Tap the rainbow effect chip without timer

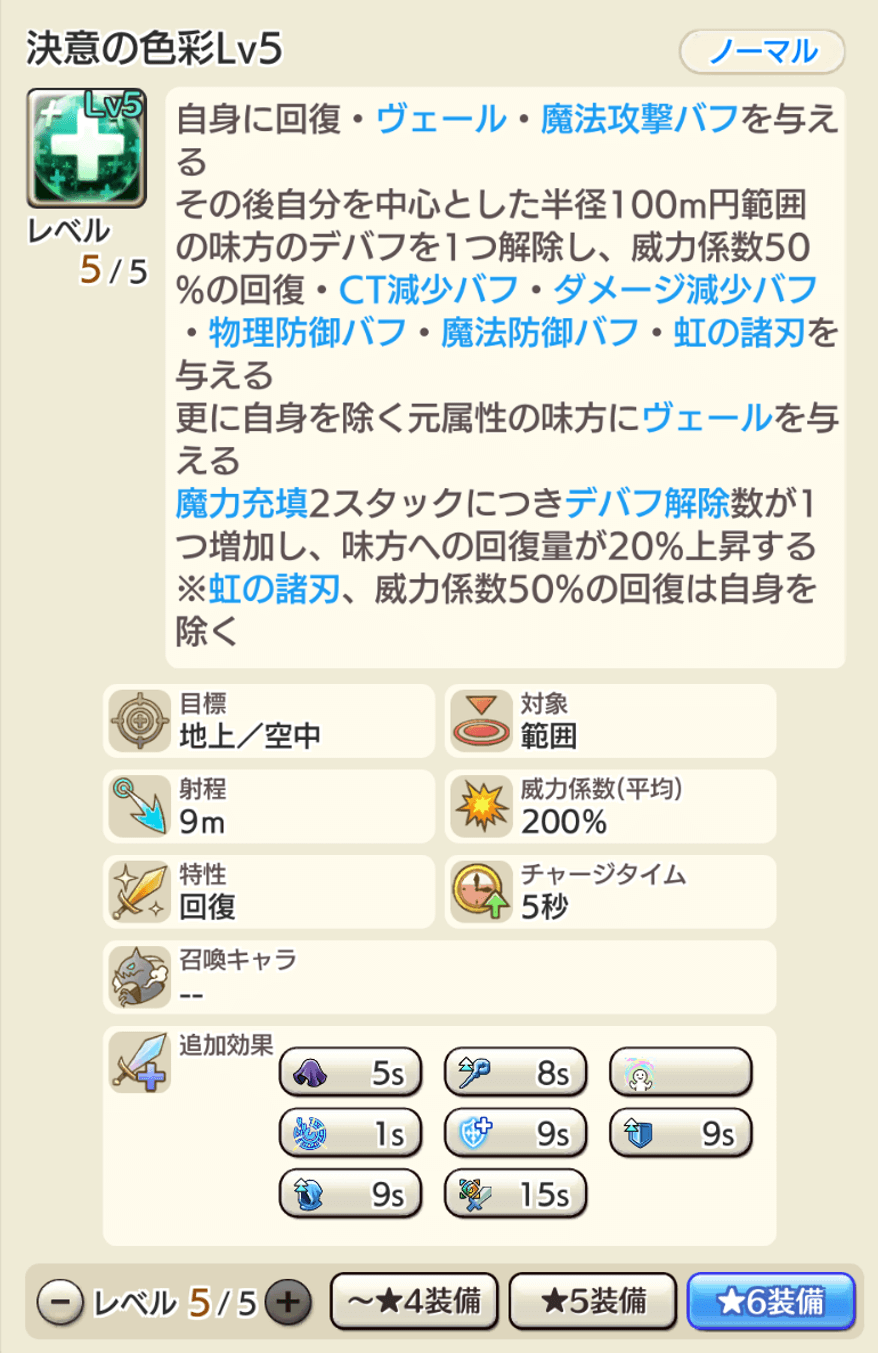pos(680,1074)
